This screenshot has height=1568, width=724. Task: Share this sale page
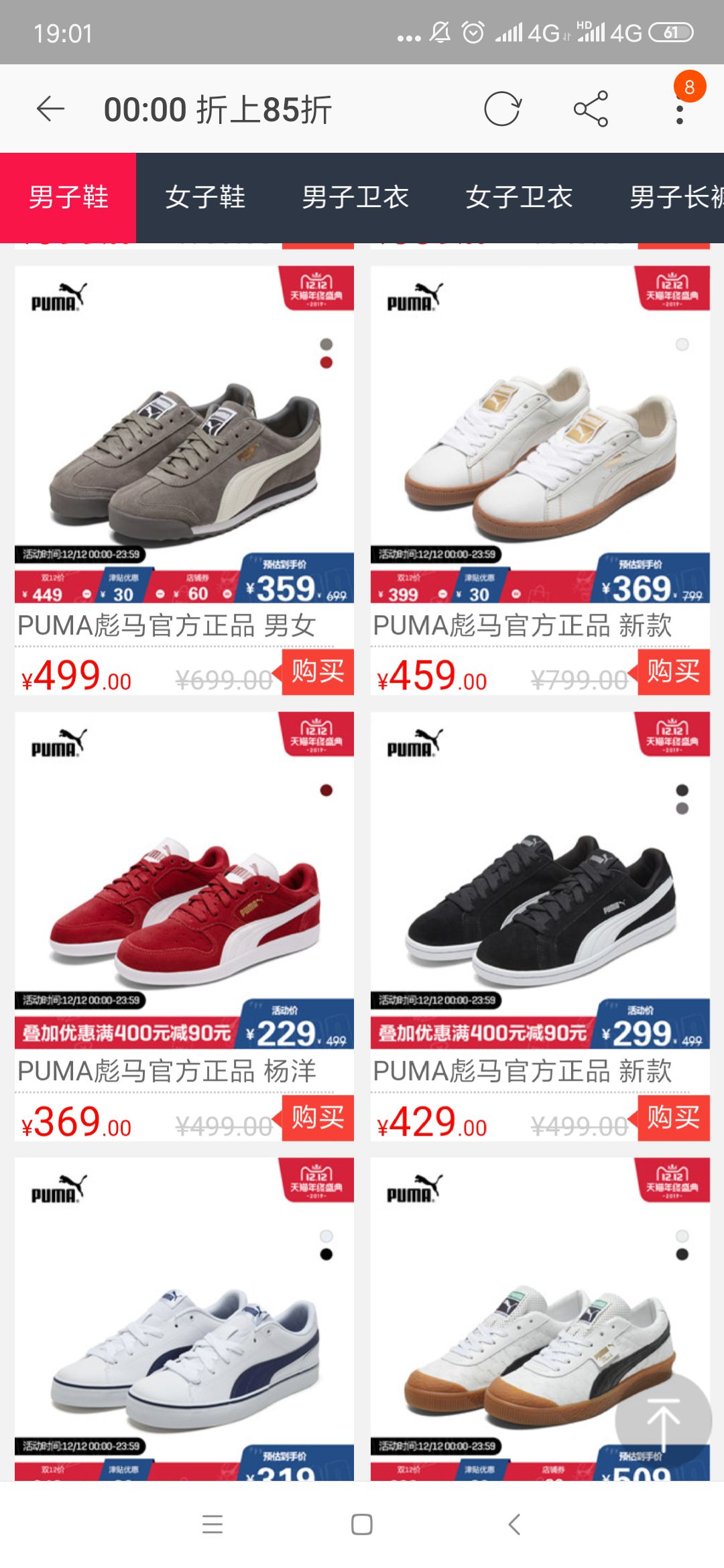(591, 109)
